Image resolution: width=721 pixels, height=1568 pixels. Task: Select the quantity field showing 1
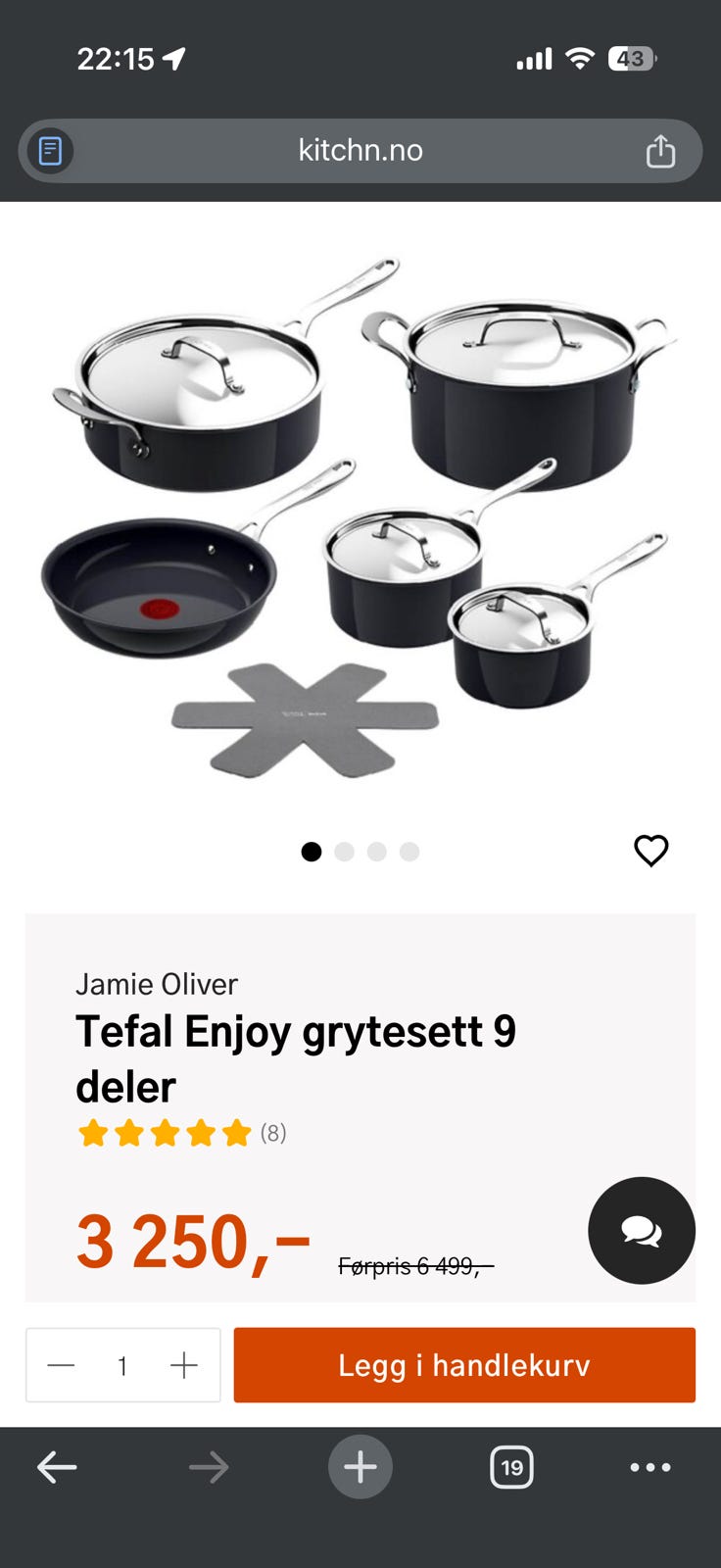[x=122, y=1365]
